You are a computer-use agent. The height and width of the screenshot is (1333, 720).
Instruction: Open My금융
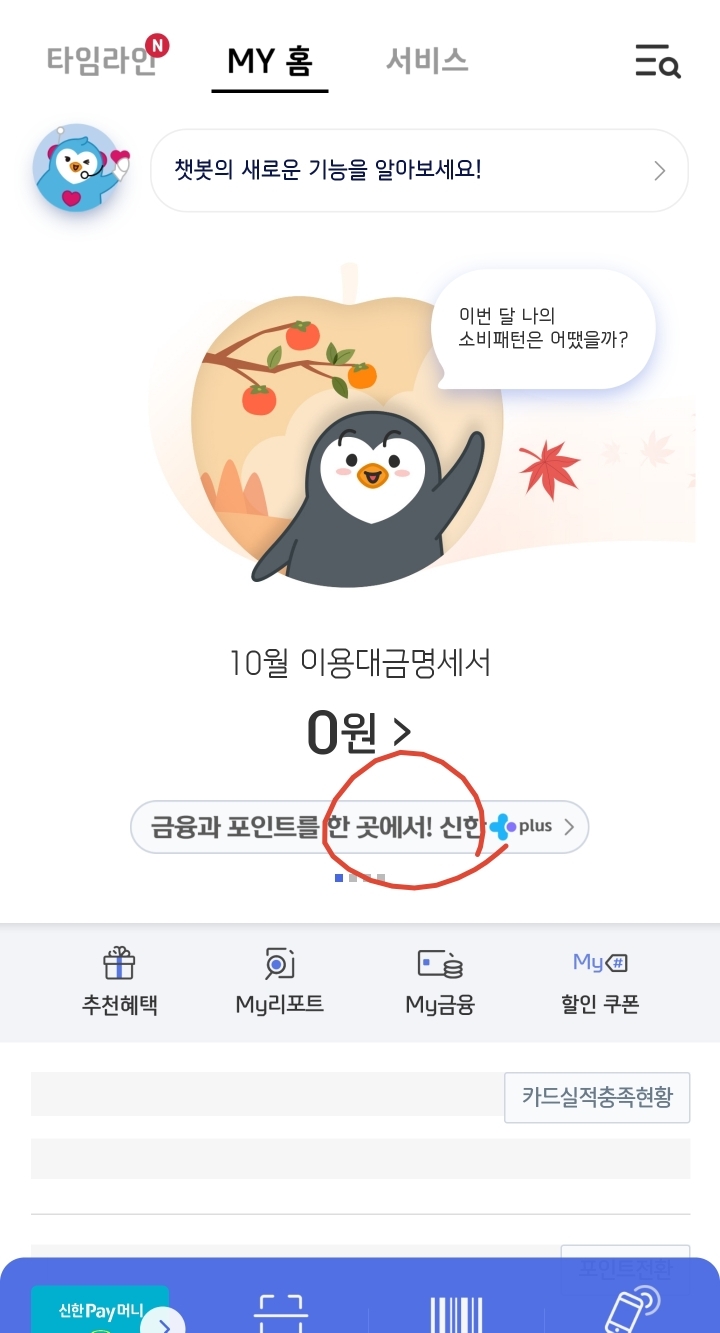(440, 981)
